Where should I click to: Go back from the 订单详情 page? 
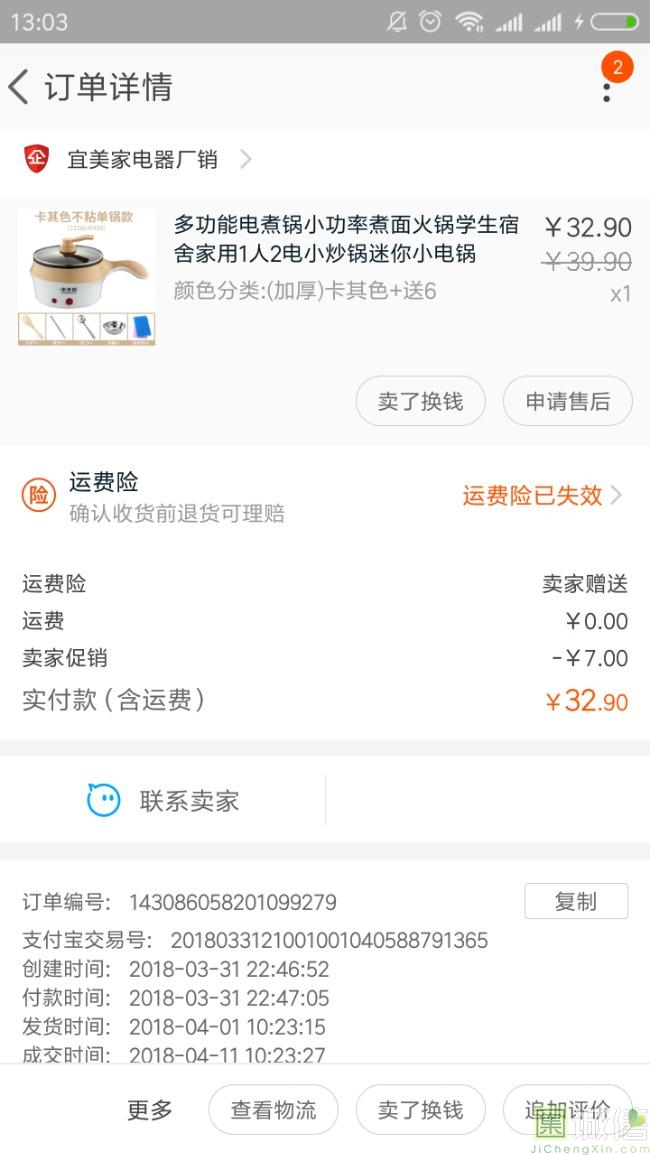[20, 87]
